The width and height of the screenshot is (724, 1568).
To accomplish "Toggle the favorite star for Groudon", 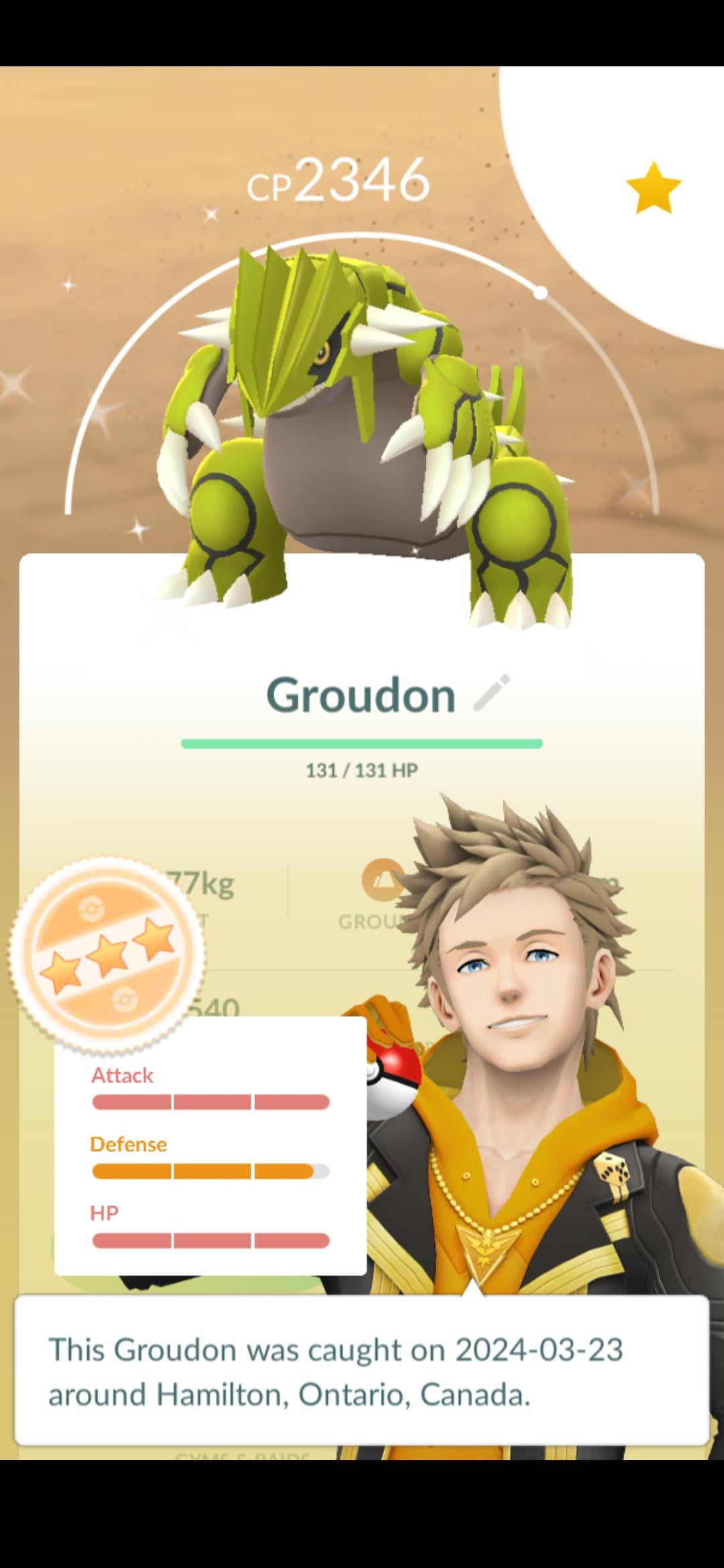I will pos(653,188).
